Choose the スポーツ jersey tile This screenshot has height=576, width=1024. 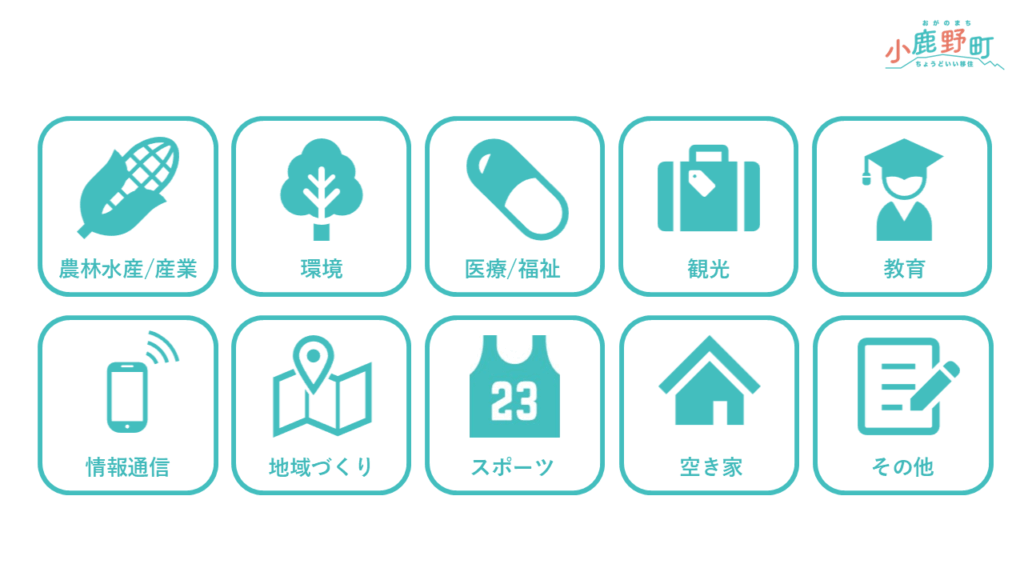(515, 405)
